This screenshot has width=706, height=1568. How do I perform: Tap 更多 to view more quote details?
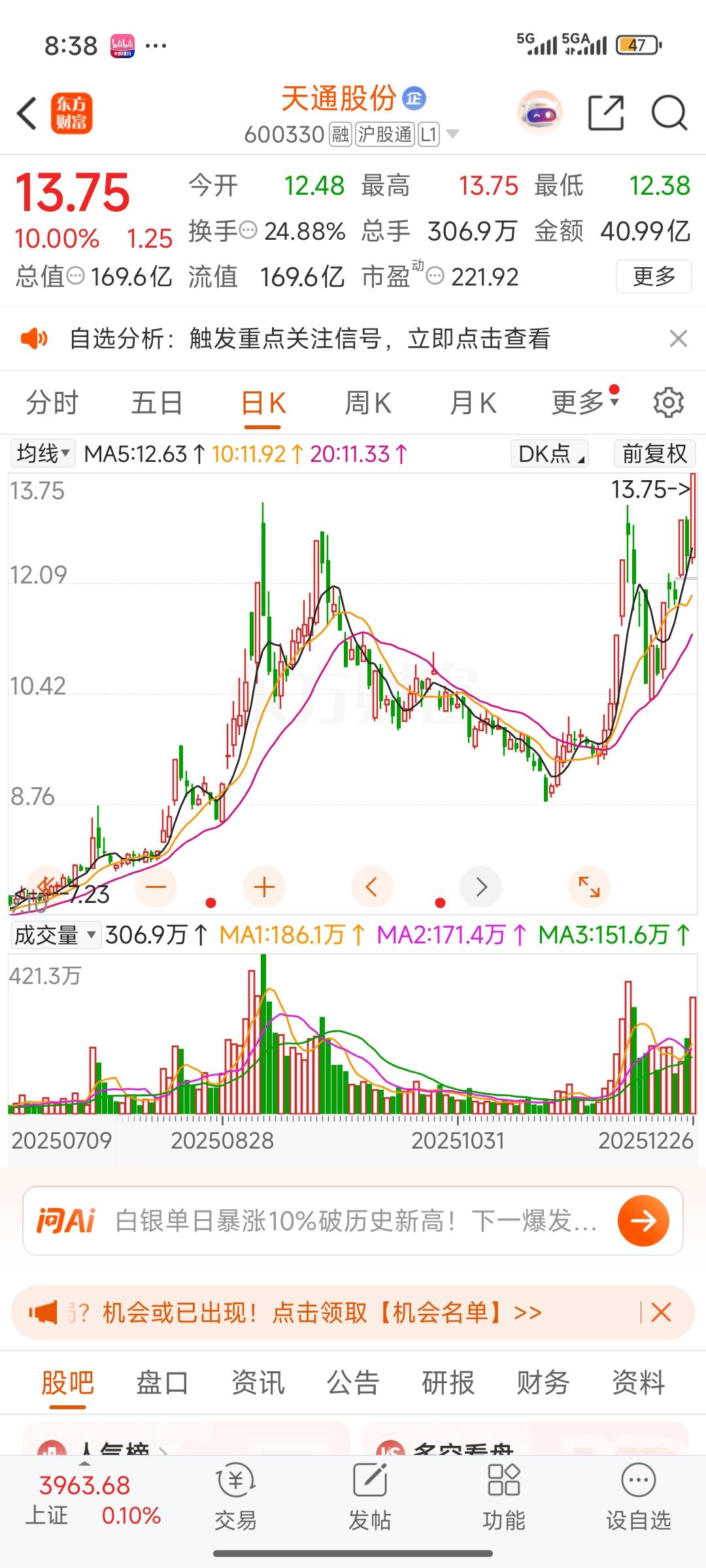pyautogui.click(x=653, y=276)
